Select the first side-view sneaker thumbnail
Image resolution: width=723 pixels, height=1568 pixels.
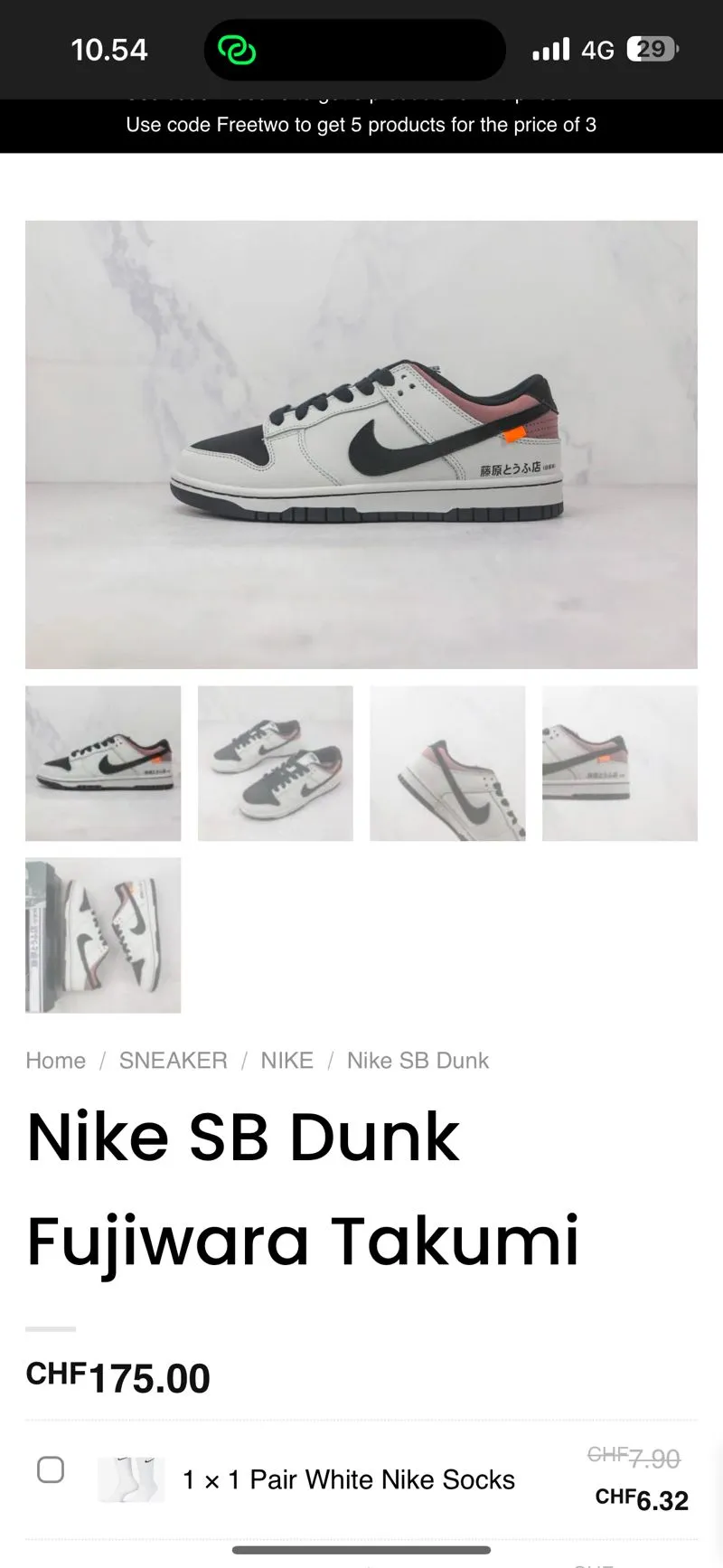click(103, 762)
